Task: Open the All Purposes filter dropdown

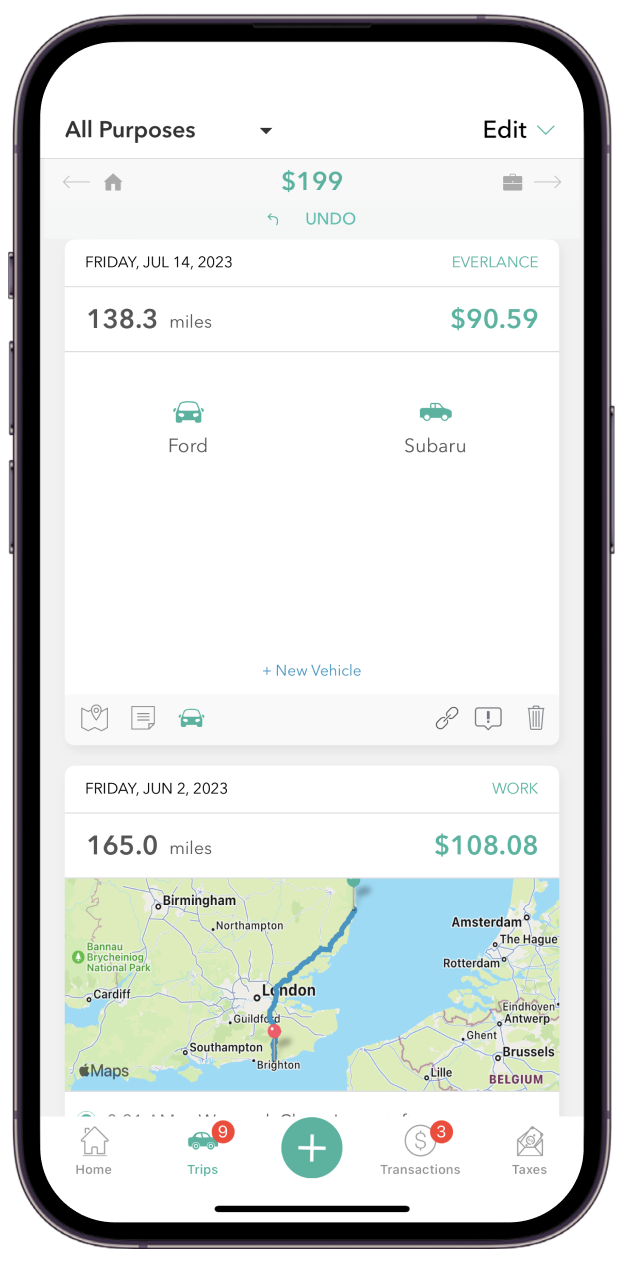Action: 168,130
